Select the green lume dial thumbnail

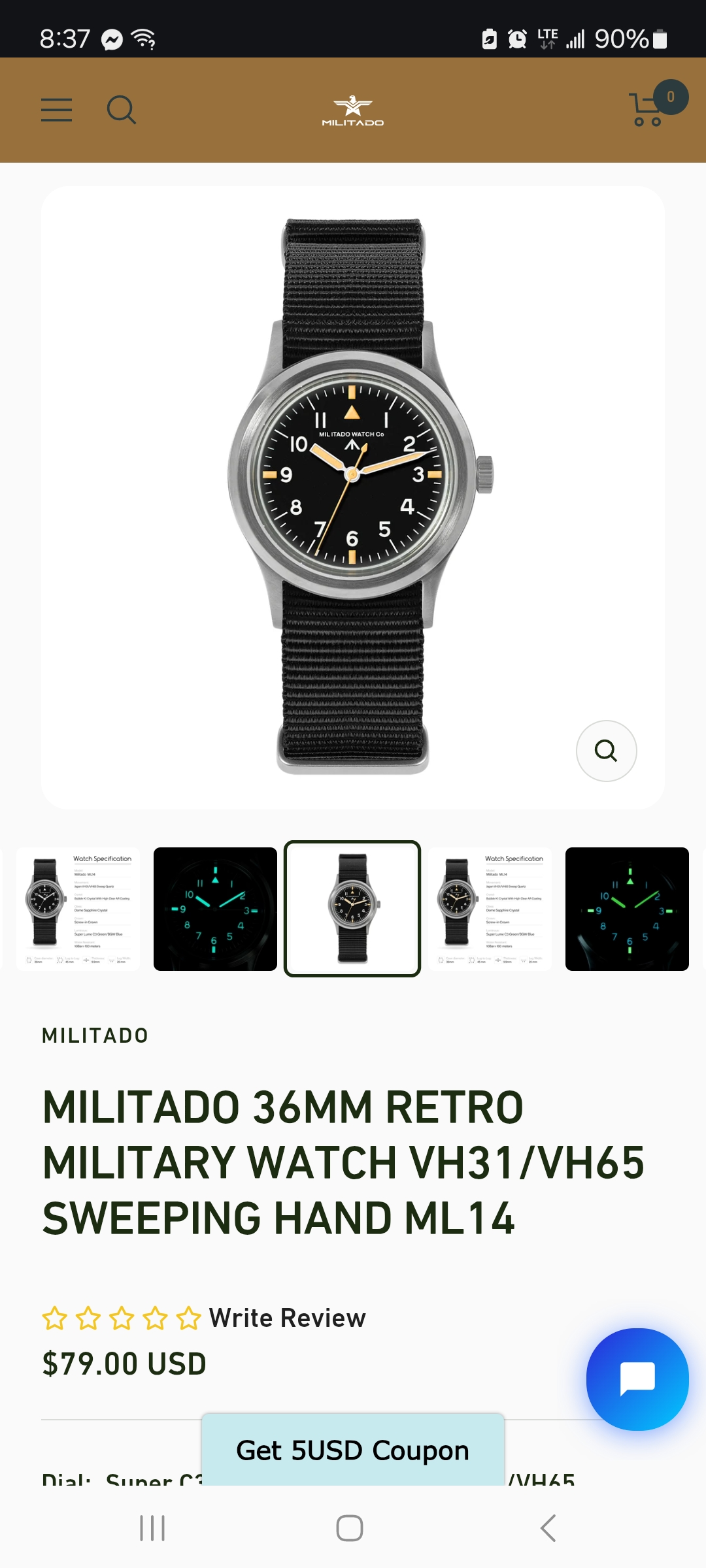pyautogui.click(x=627, y=909)
